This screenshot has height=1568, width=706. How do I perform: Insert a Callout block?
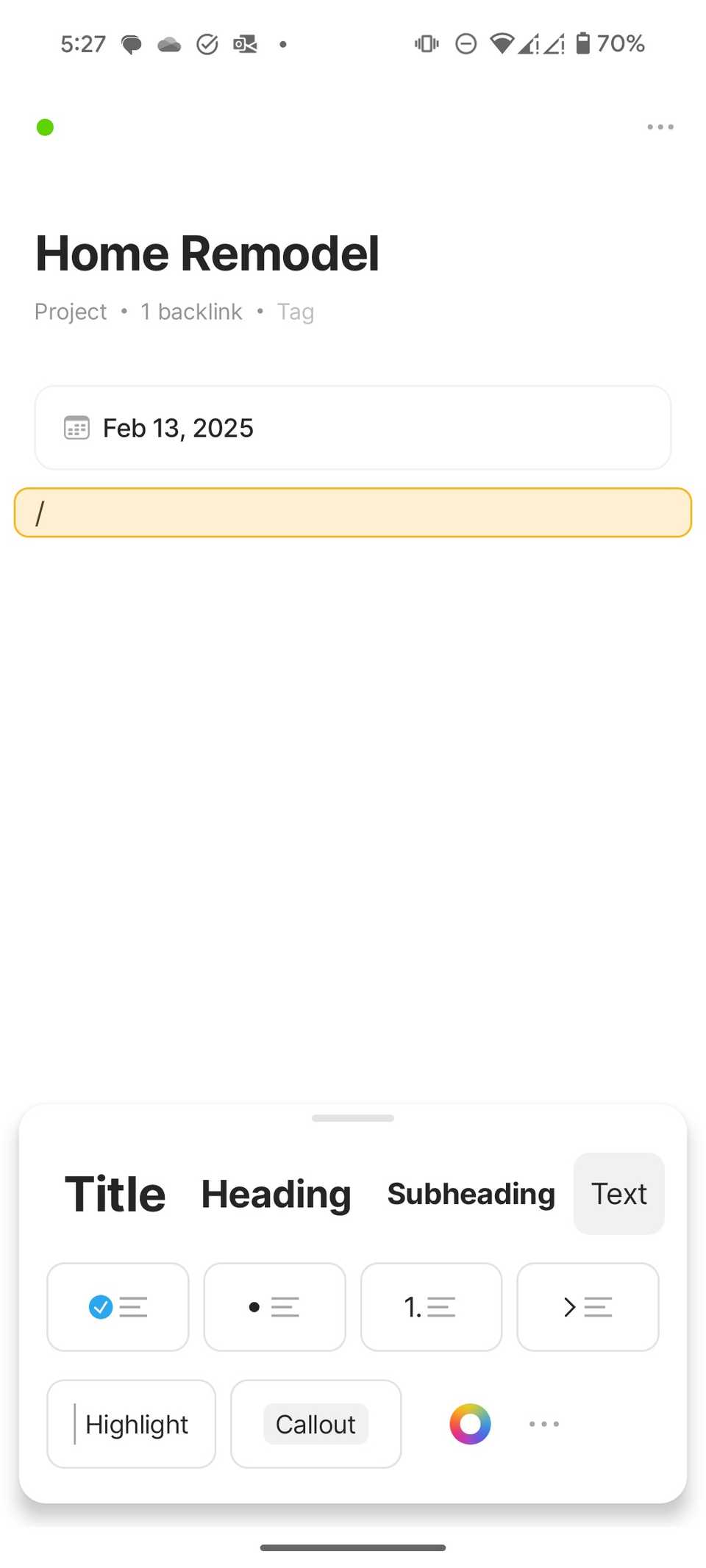(x=315, y=1424)
